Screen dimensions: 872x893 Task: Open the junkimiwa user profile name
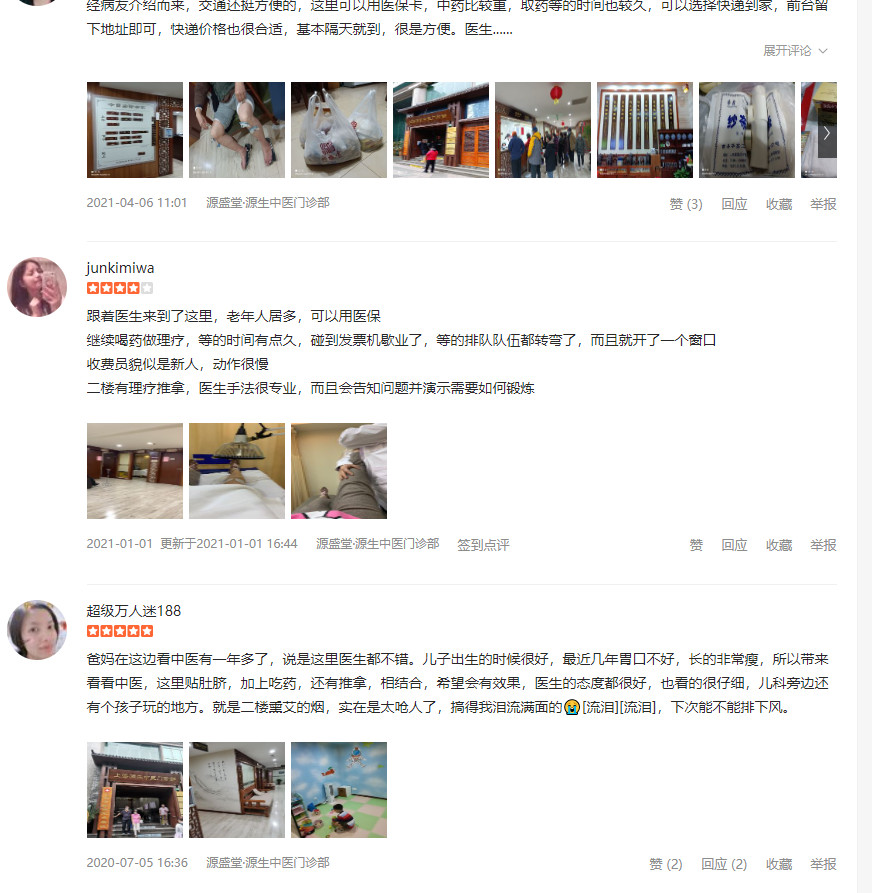click(x=120, y=268)
